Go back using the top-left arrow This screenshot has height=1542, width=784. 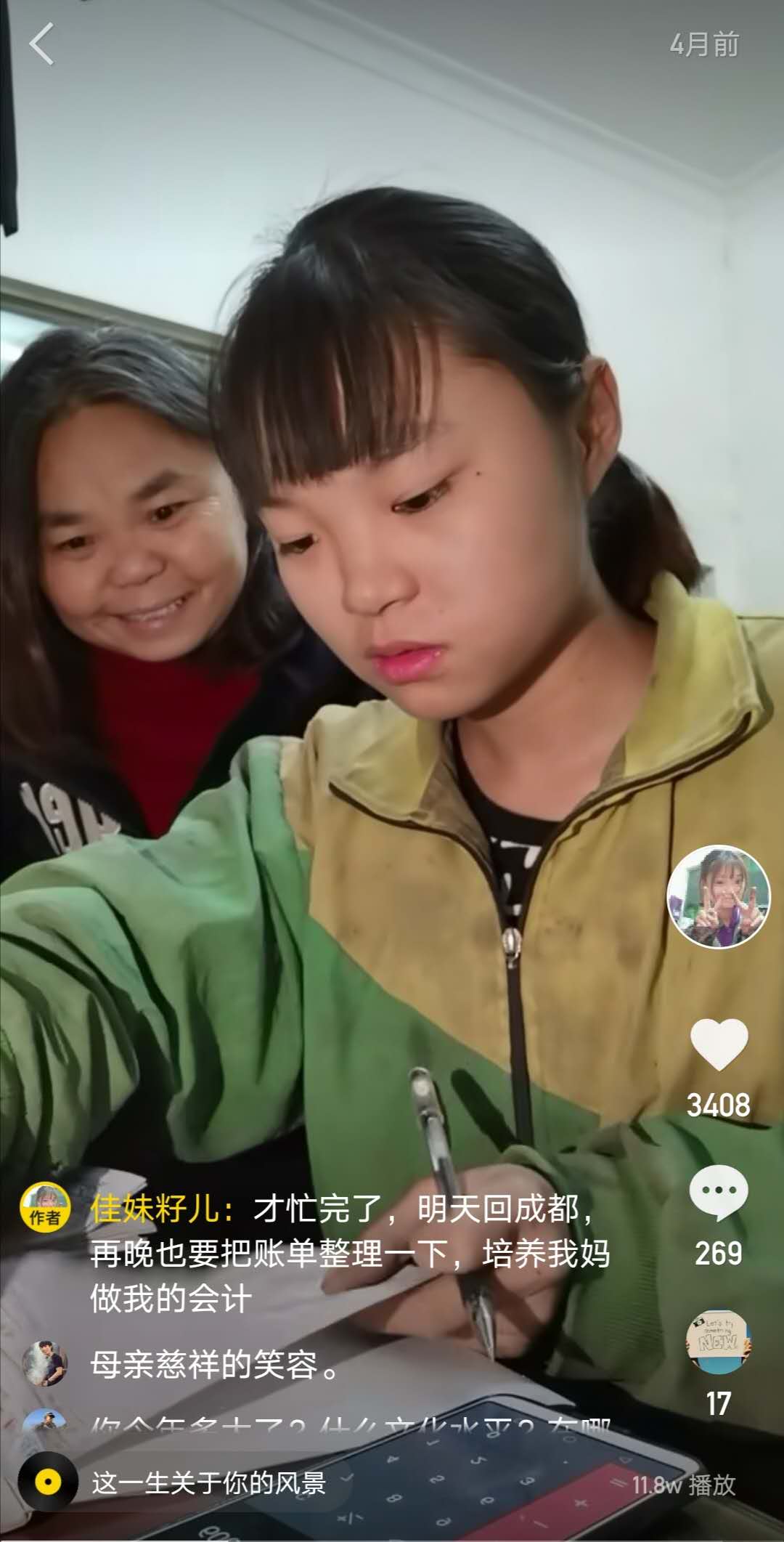(x=41, y=44)
